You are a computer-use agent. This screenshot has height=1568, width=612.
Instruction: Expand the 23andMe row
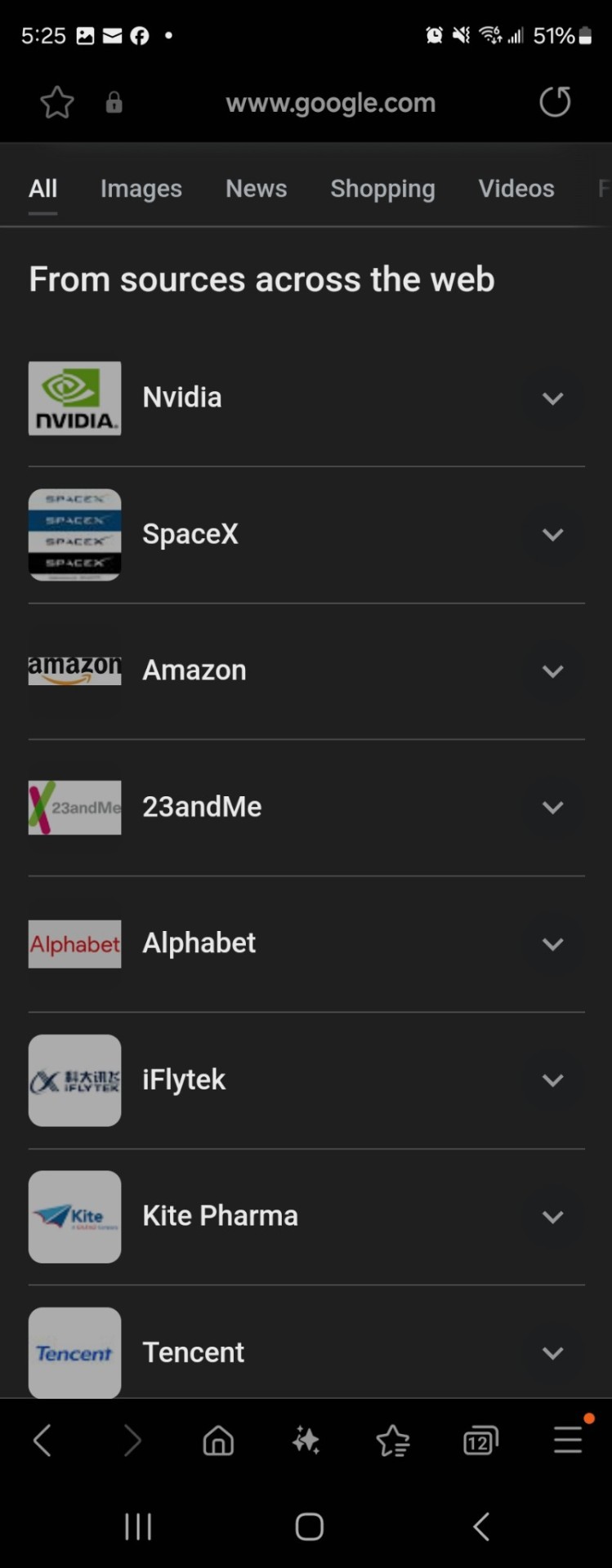coord(552,808)
